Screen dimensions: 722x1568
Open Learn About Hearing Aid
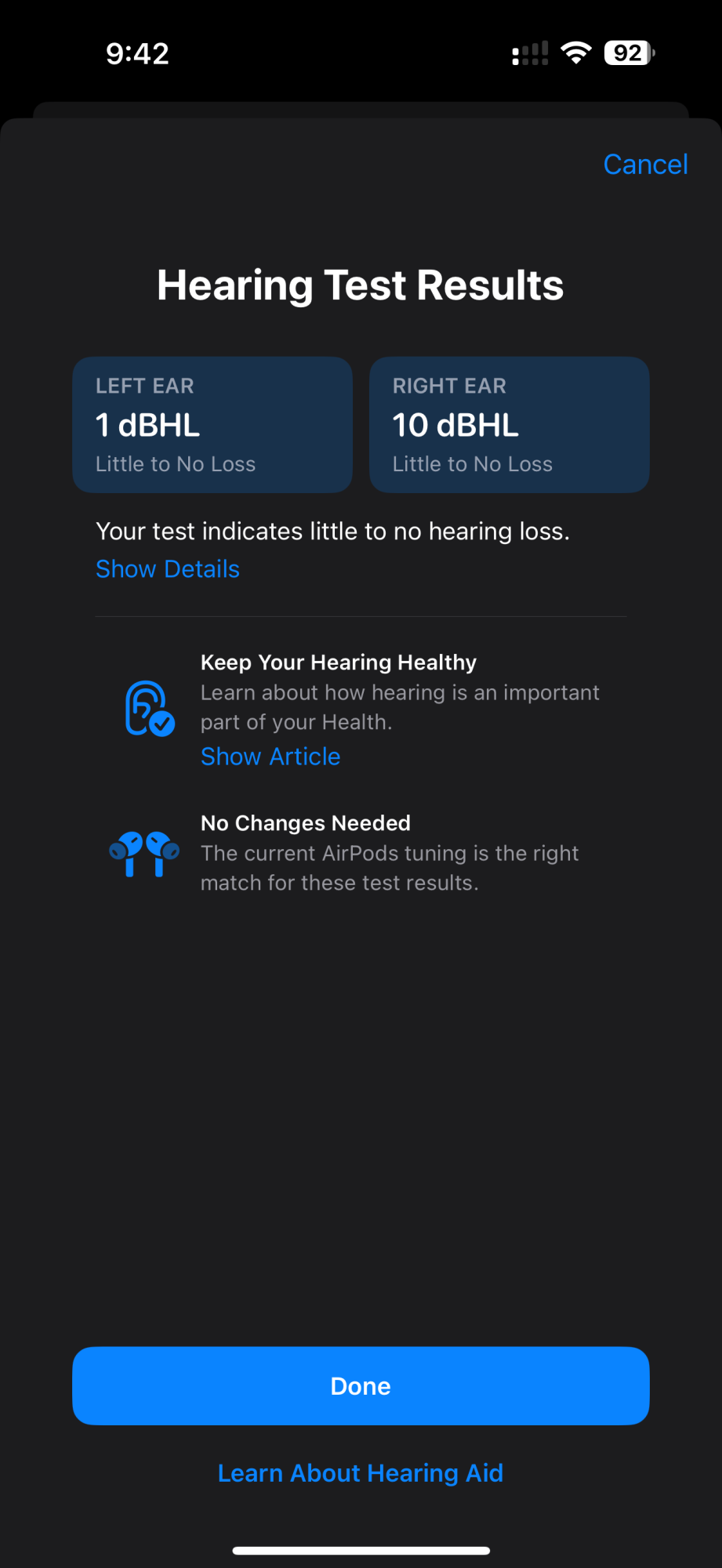coord(361,1473)
